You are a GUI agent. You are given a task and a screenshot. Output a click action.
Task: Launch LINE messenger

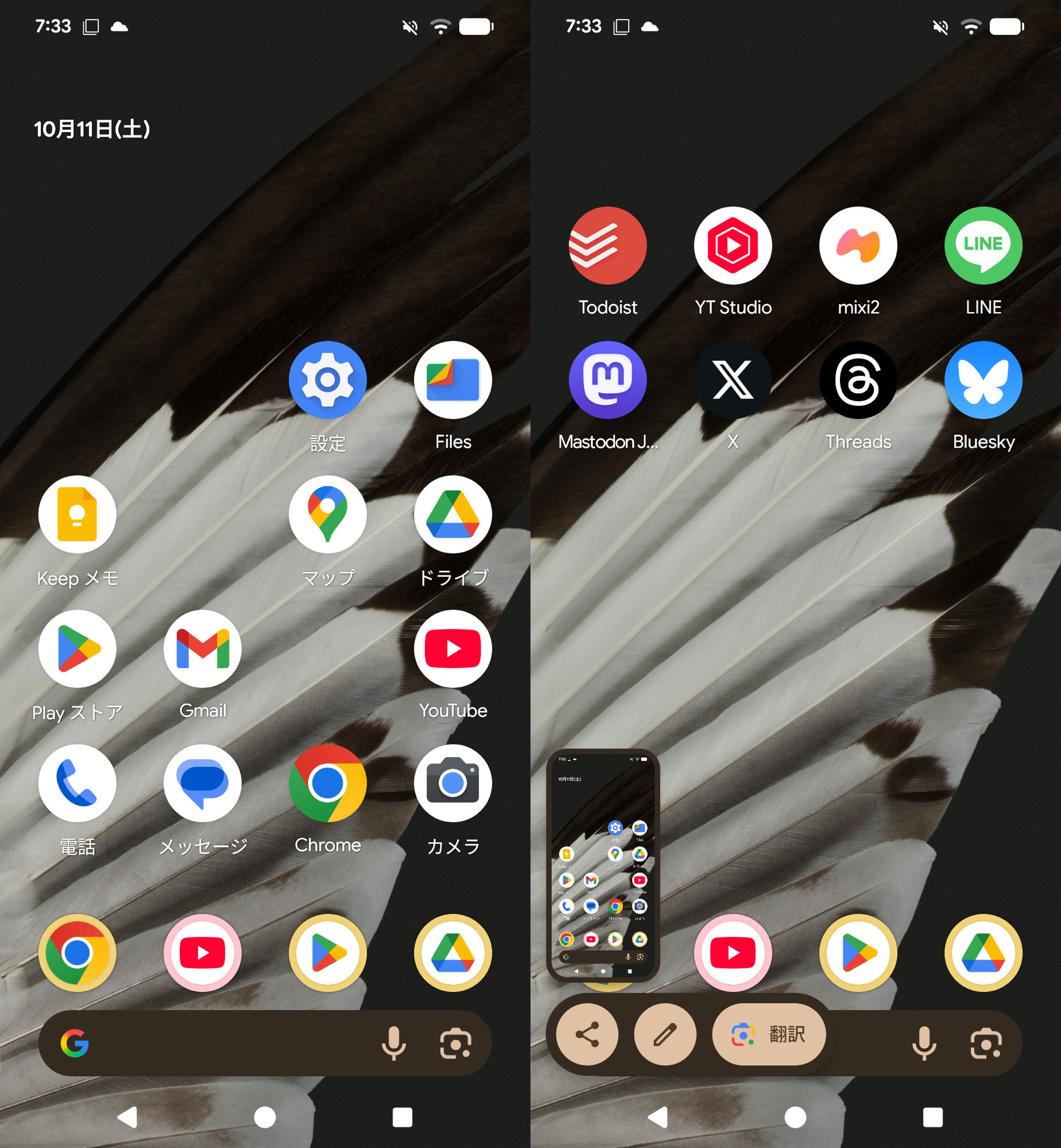tap(983, 246)
